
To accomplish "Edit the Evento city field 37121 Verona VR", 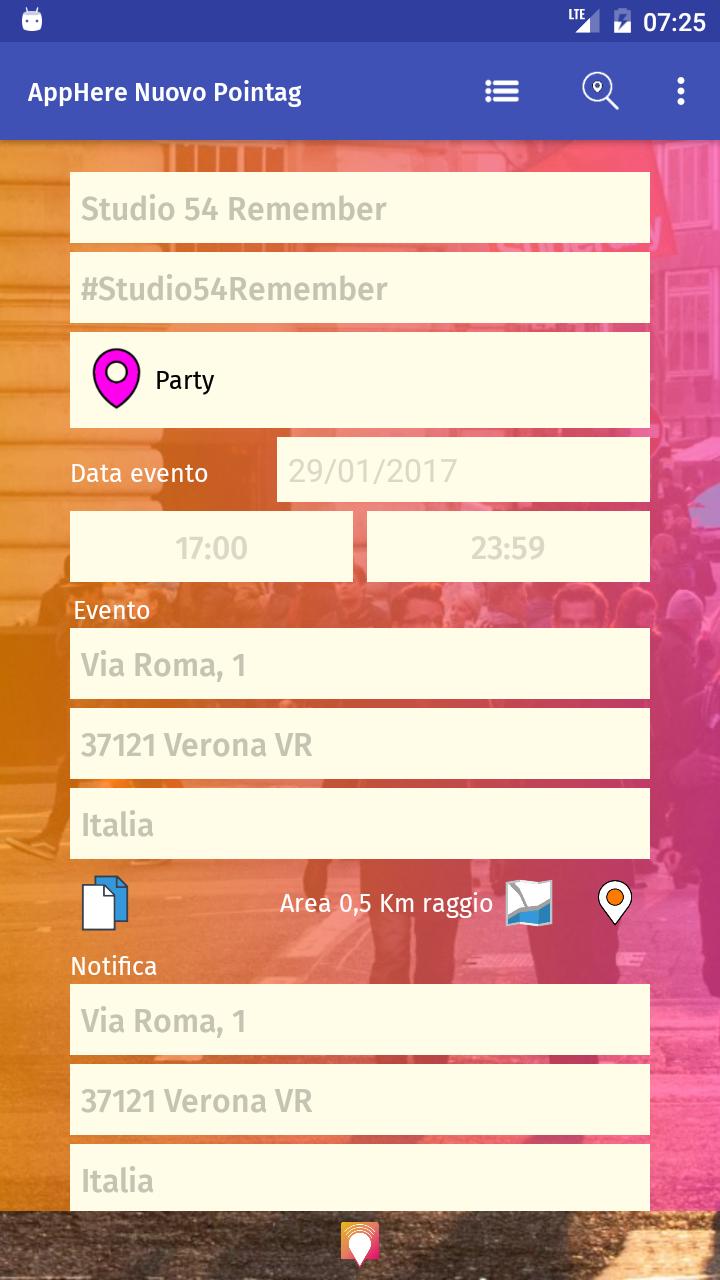I will (x=360, y=744).
